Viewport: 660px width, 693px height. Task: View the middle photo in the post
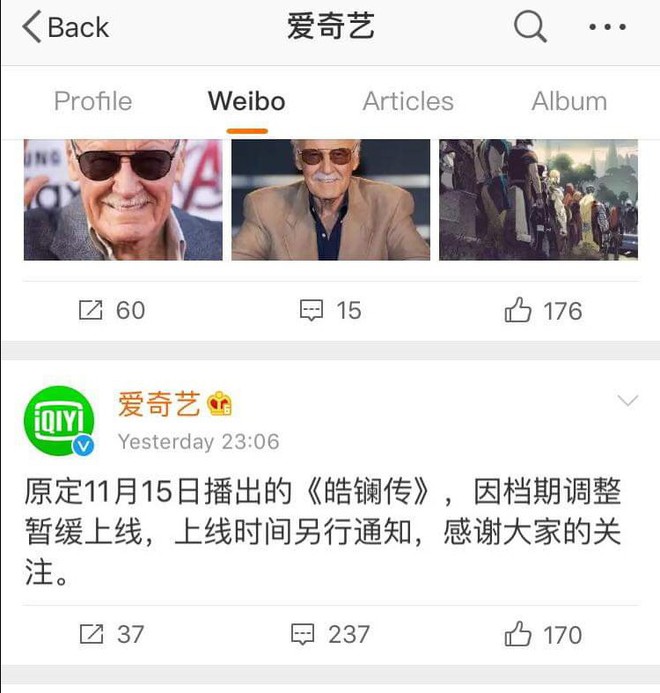(331, 200)
